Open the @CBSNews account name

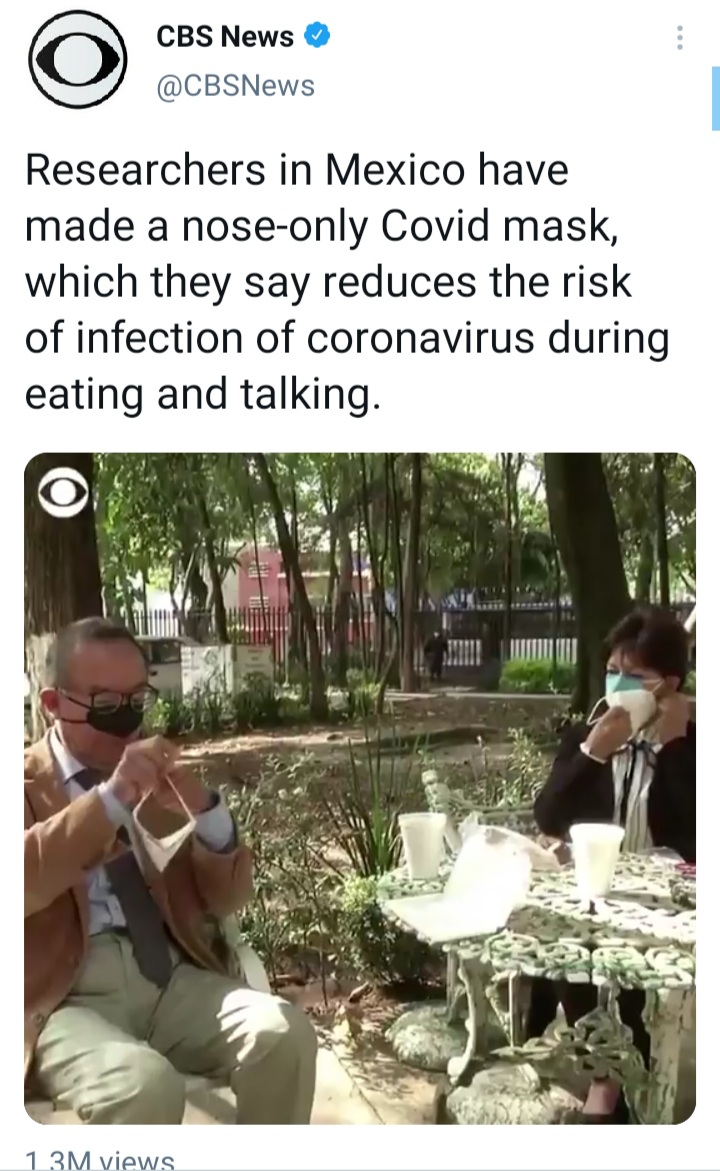(x=235, y=86)
